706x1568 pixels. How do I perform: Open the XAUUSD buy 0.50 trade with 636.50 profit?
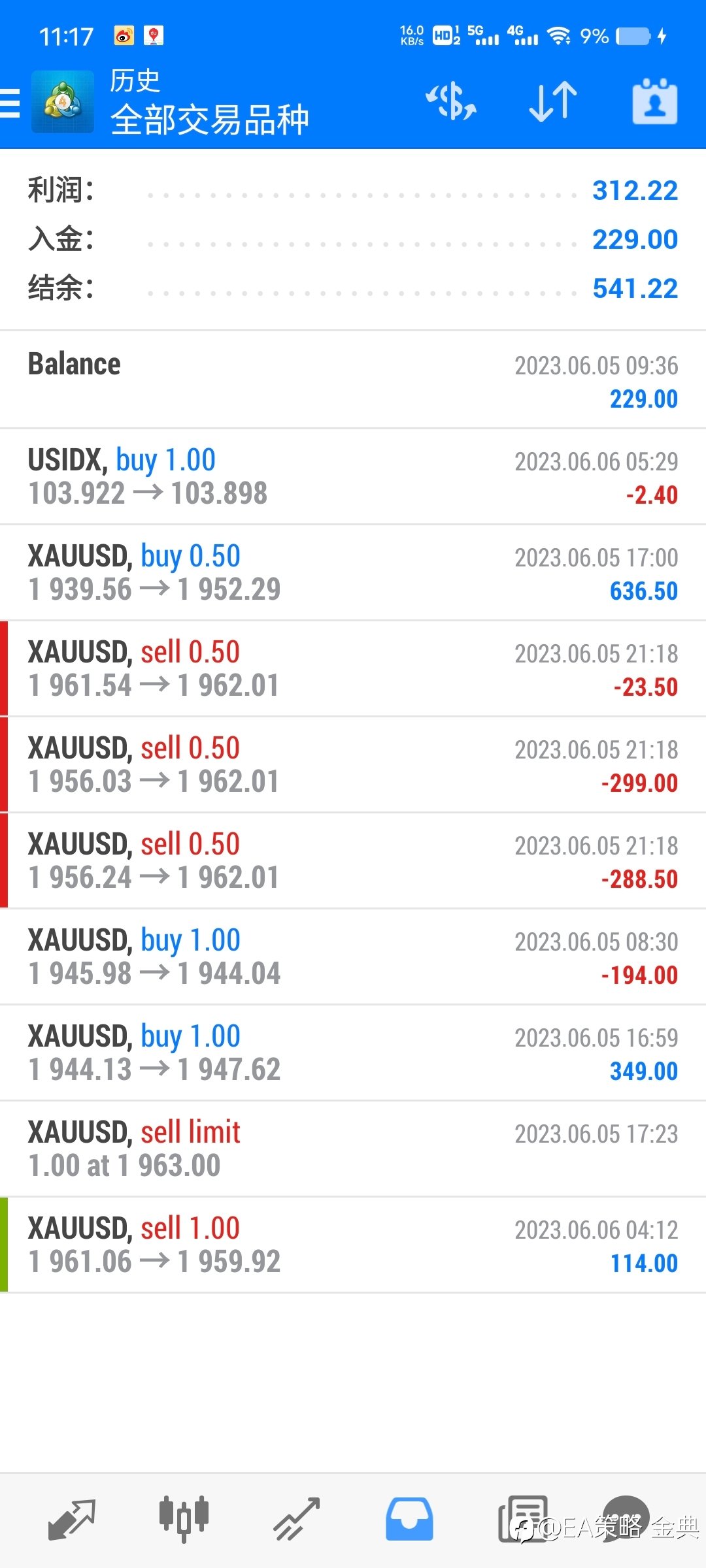(x=353, y=572)
